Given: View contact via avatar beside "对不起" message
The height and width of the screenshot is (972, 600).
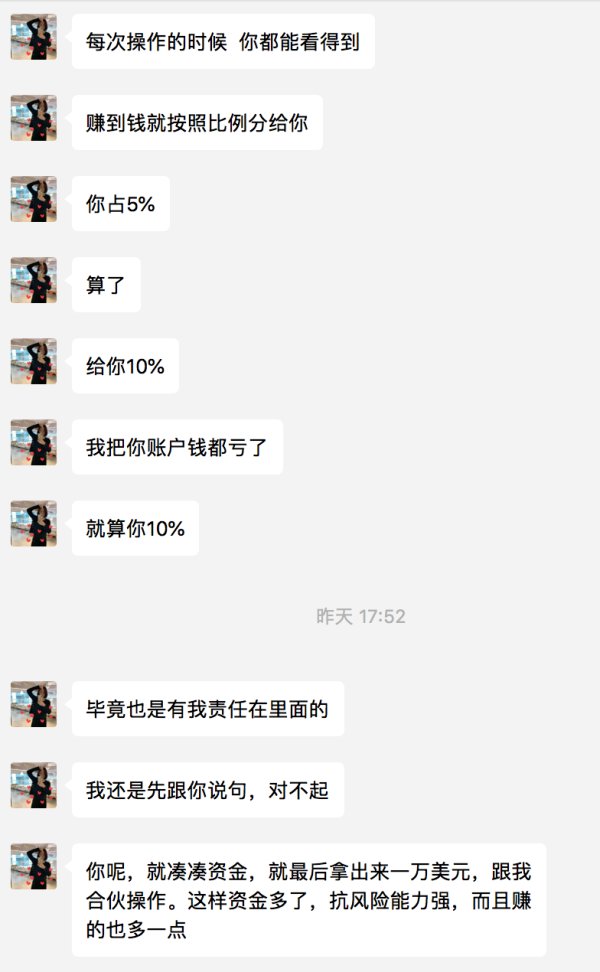Looking at the screenshot, I should click(x=34, y=785).
